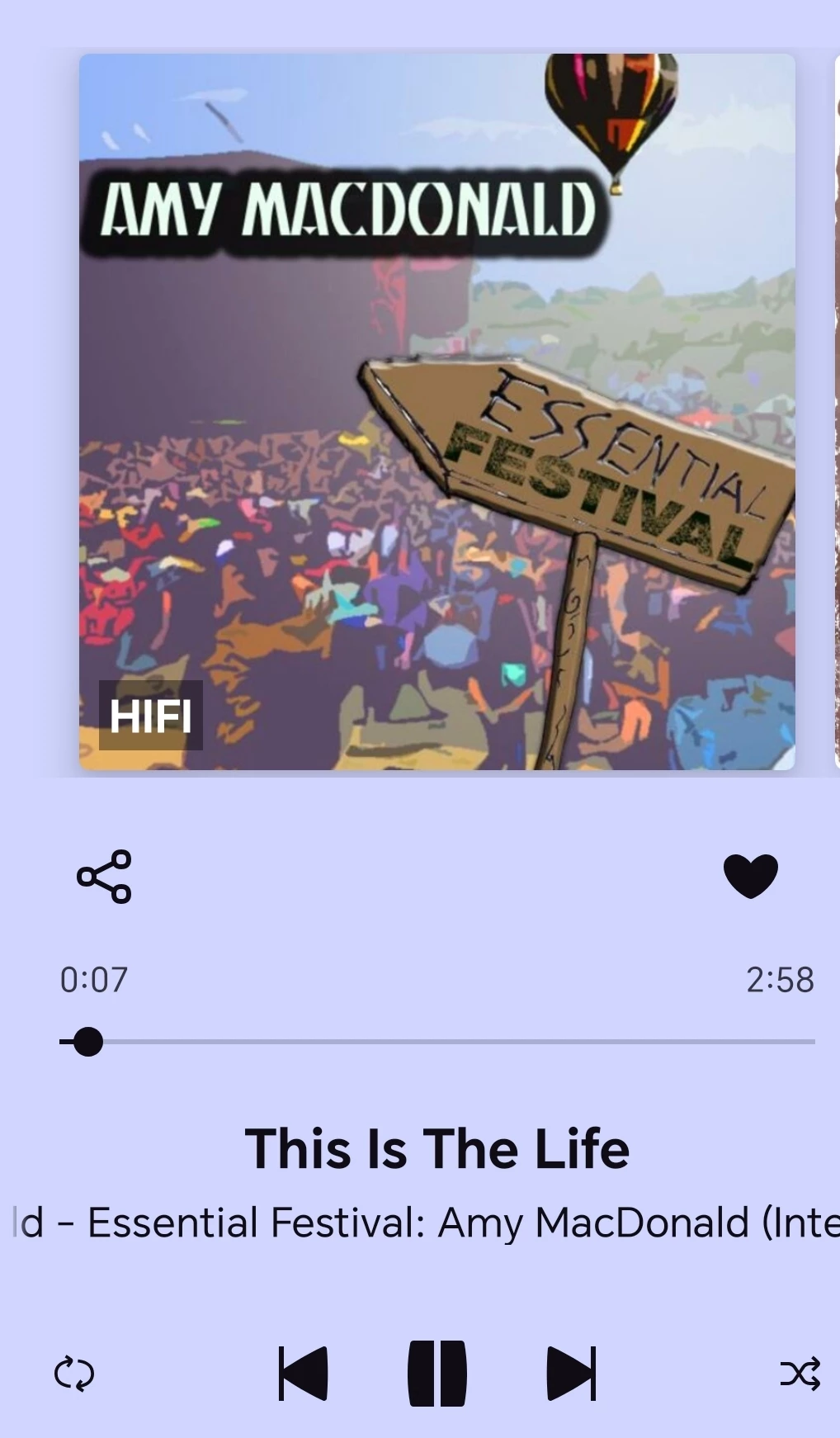Viewport: 840px width, 1438px height.
Task: Open the Amy MacDonald album artwork
Action: (437, 412)
